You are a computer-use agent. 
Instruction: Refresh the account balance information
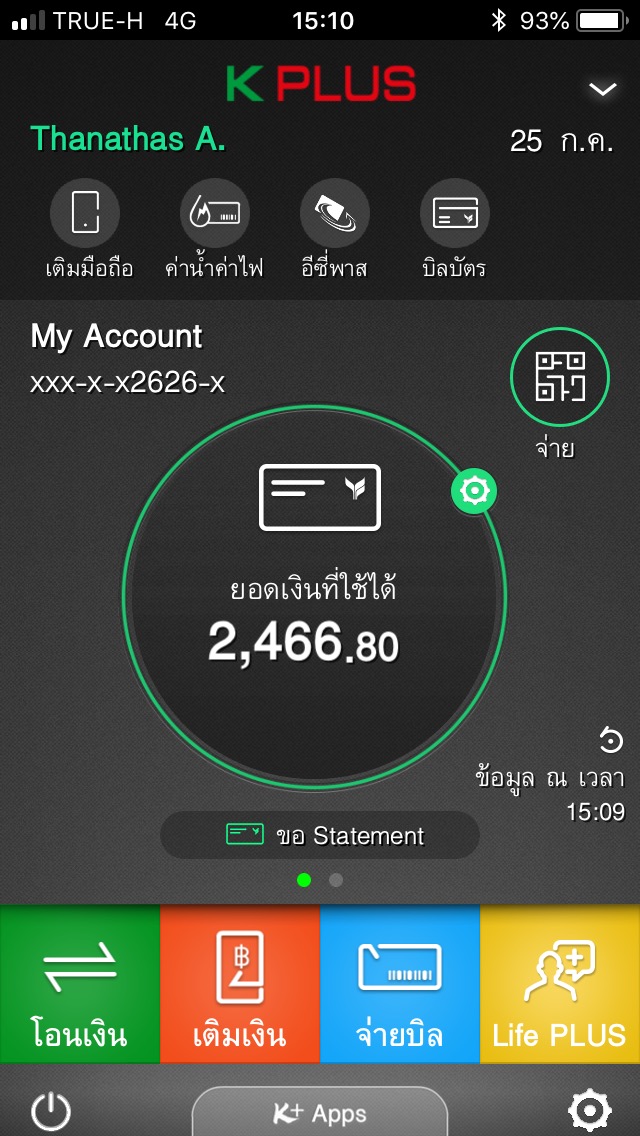coord(610,740)
